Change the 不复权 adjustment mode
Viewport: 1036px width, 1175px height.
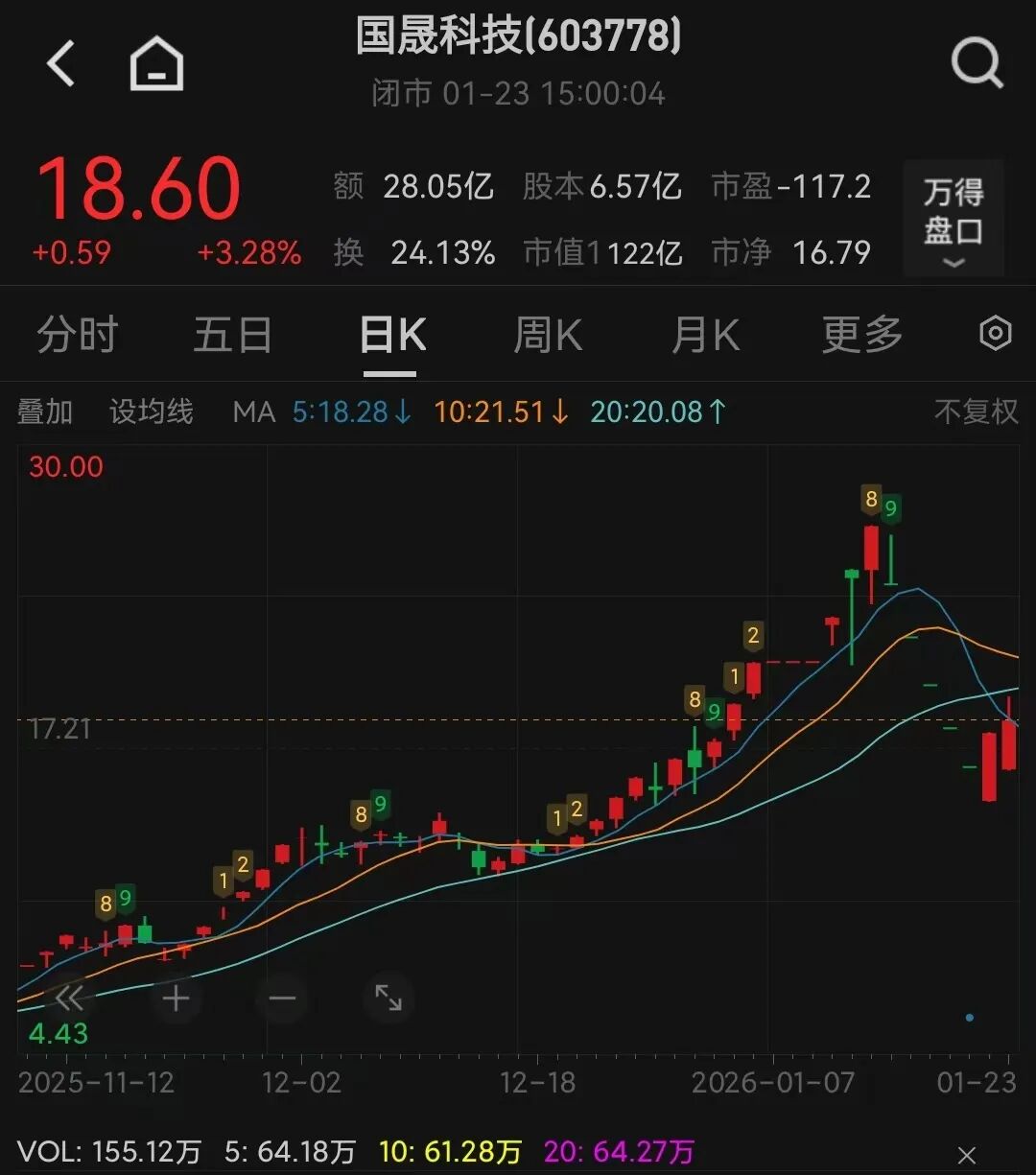[x=976, y=412]
